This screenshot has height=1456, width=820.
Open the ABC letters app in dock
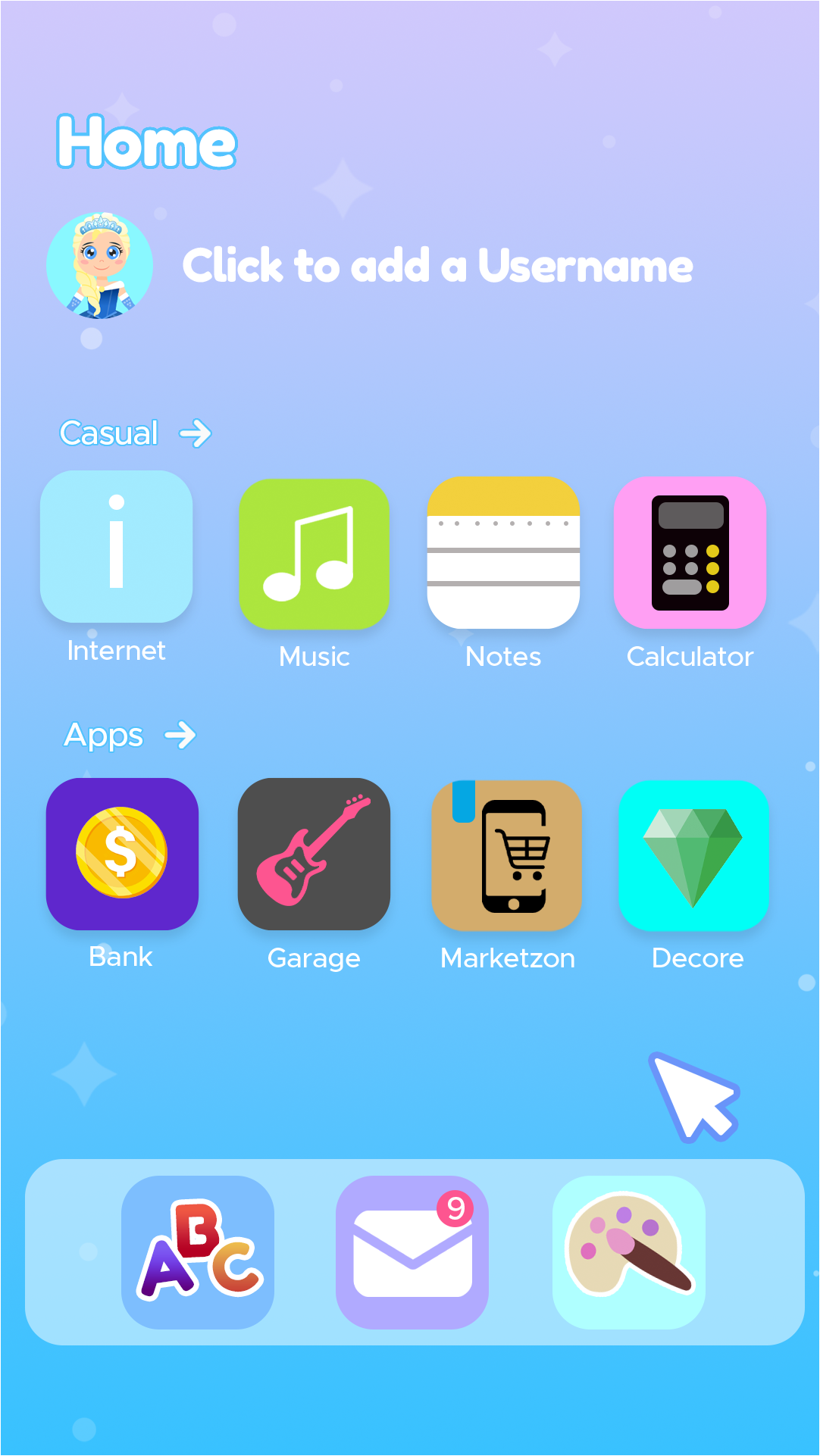coord(198,1251)
